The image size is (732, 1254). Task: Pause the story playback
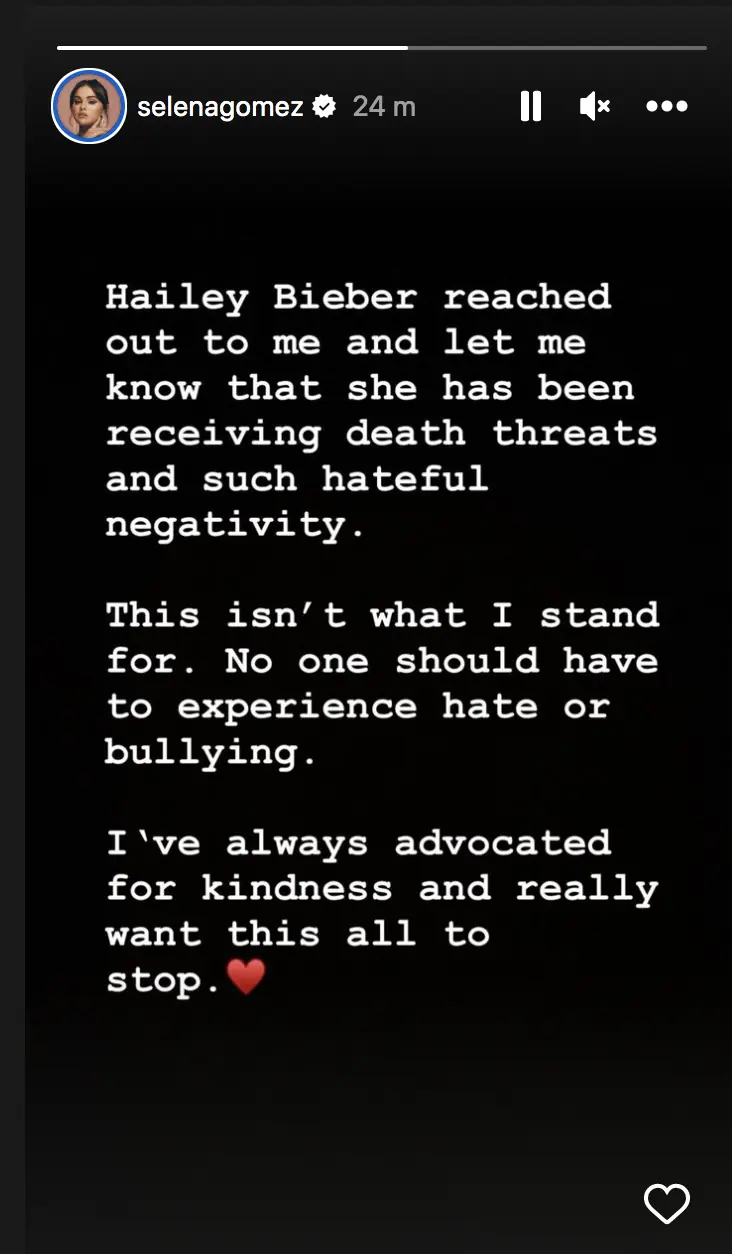pos(531,106)
